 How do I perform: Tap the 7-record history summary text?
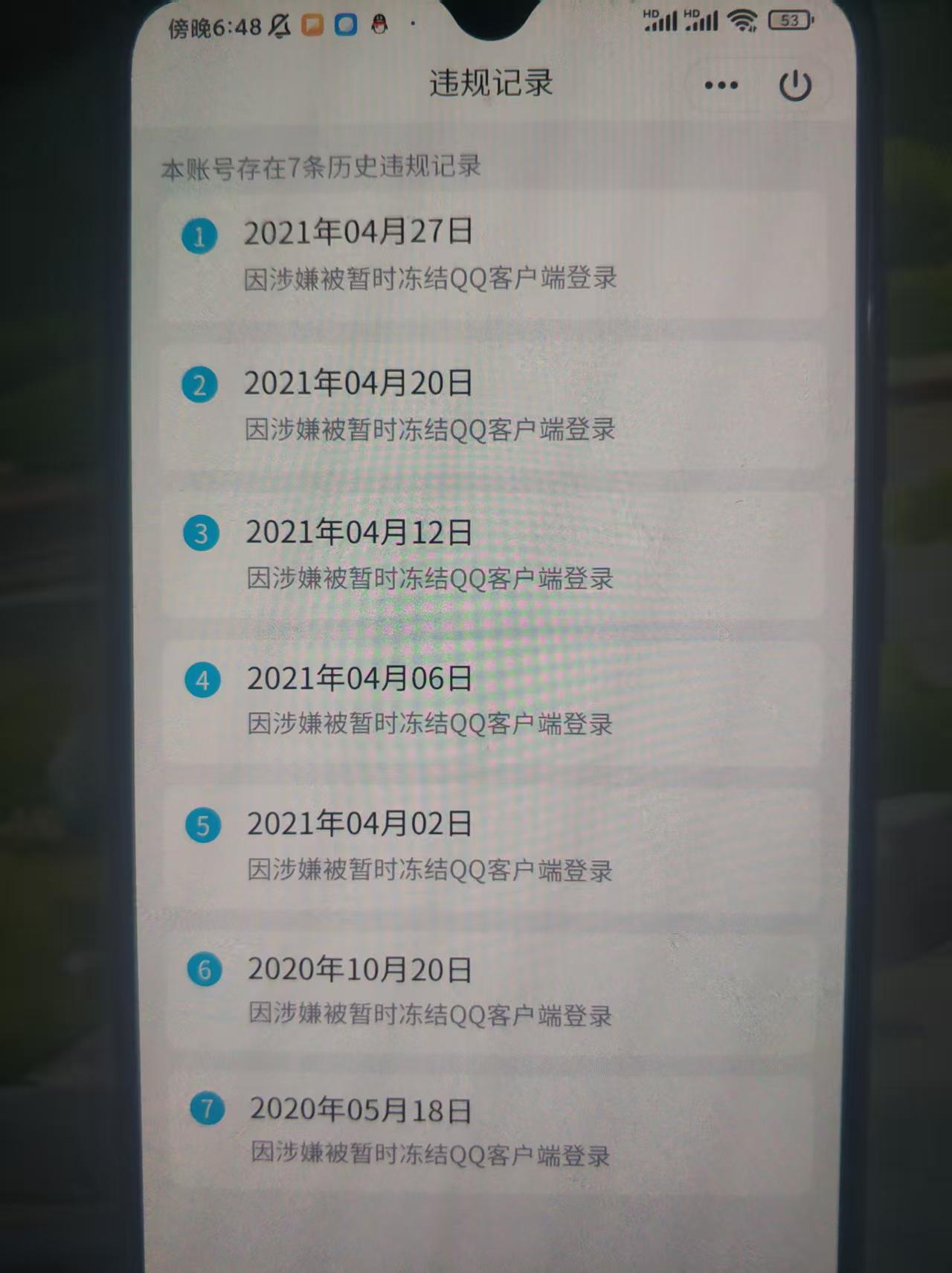pos(321,168)
